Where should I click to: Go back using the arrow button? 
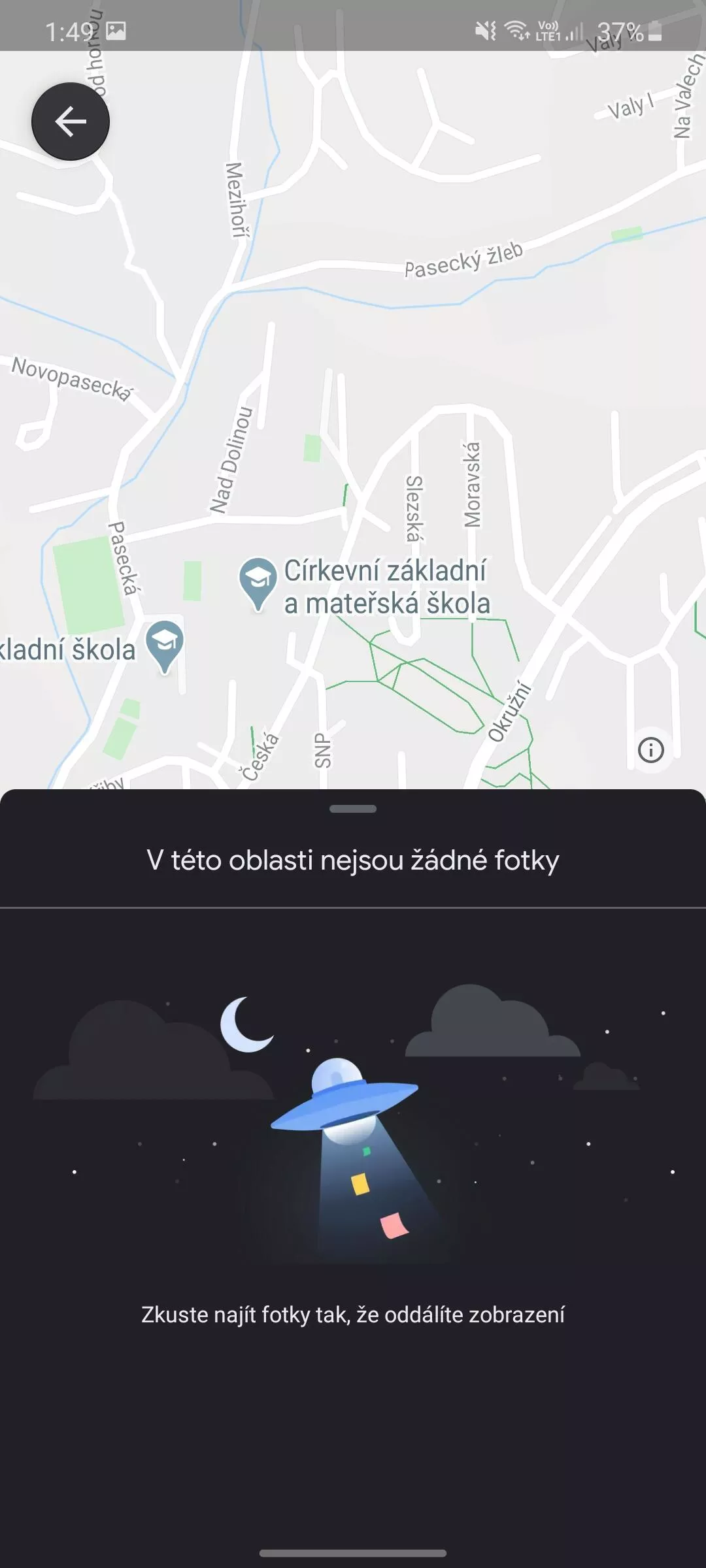[71, 122]
